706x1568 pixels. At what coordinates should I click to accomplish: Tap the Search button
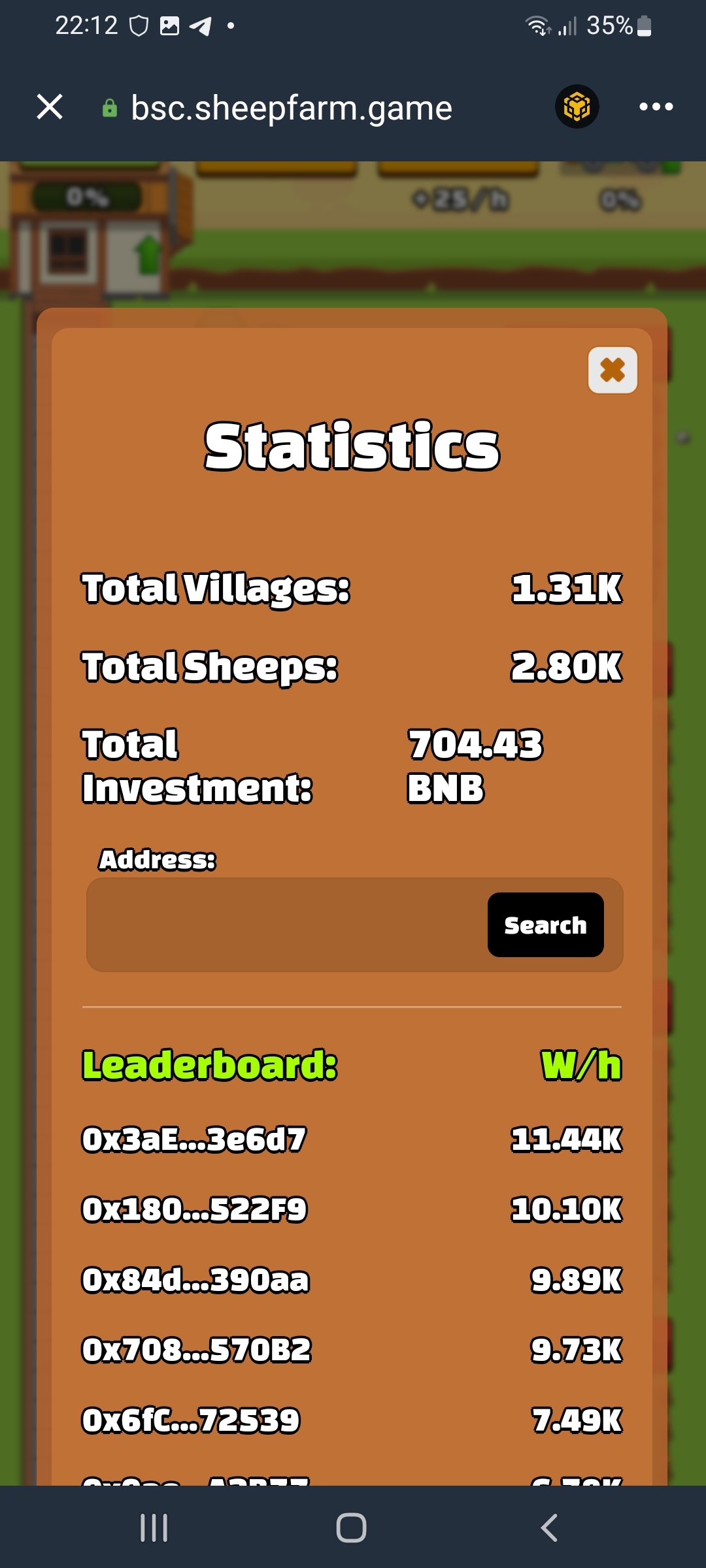[x=545, y=924]
